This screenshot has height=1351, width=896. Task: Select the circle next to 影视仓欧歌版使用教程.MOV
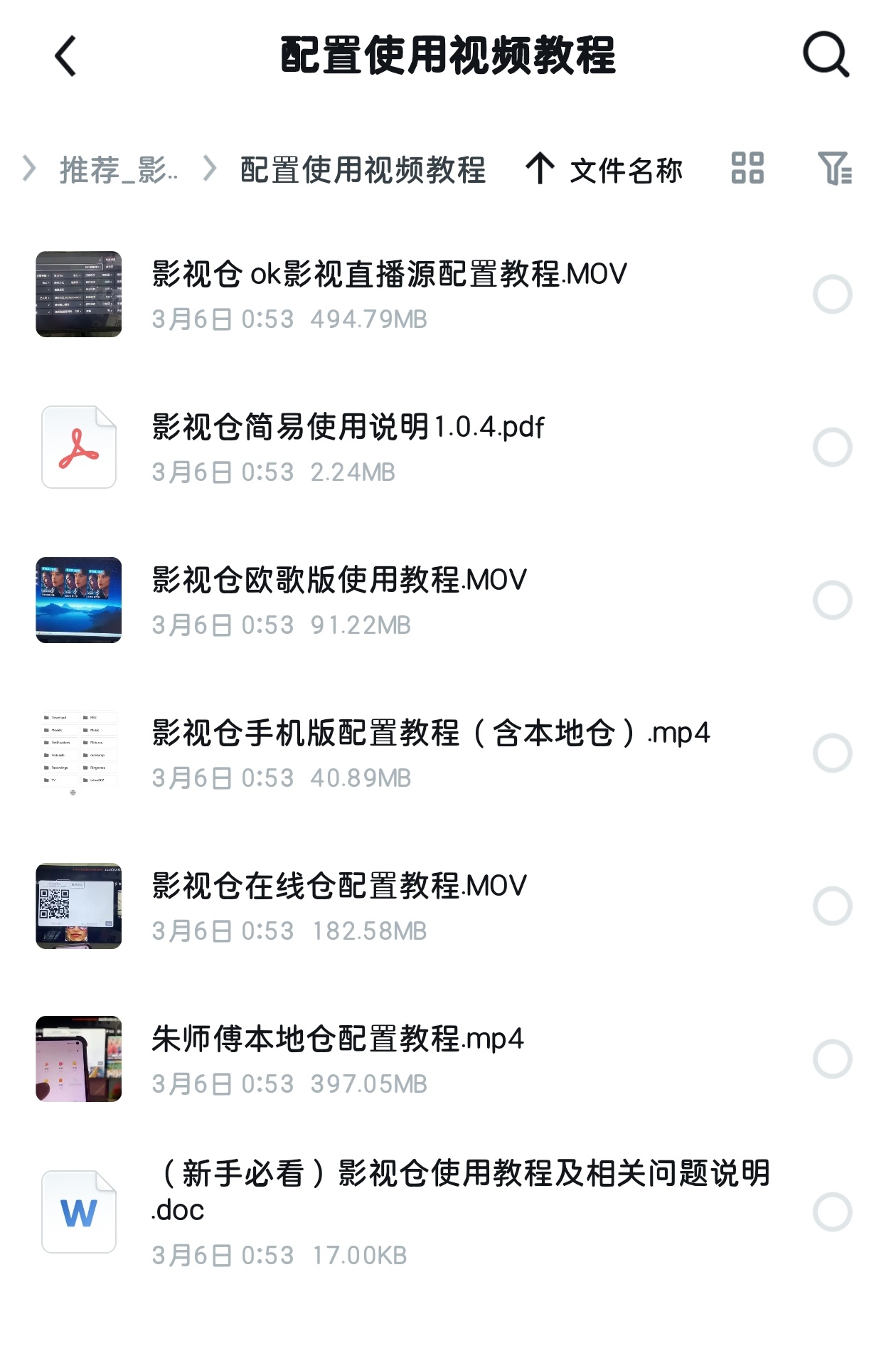click(x=832, y=601)
